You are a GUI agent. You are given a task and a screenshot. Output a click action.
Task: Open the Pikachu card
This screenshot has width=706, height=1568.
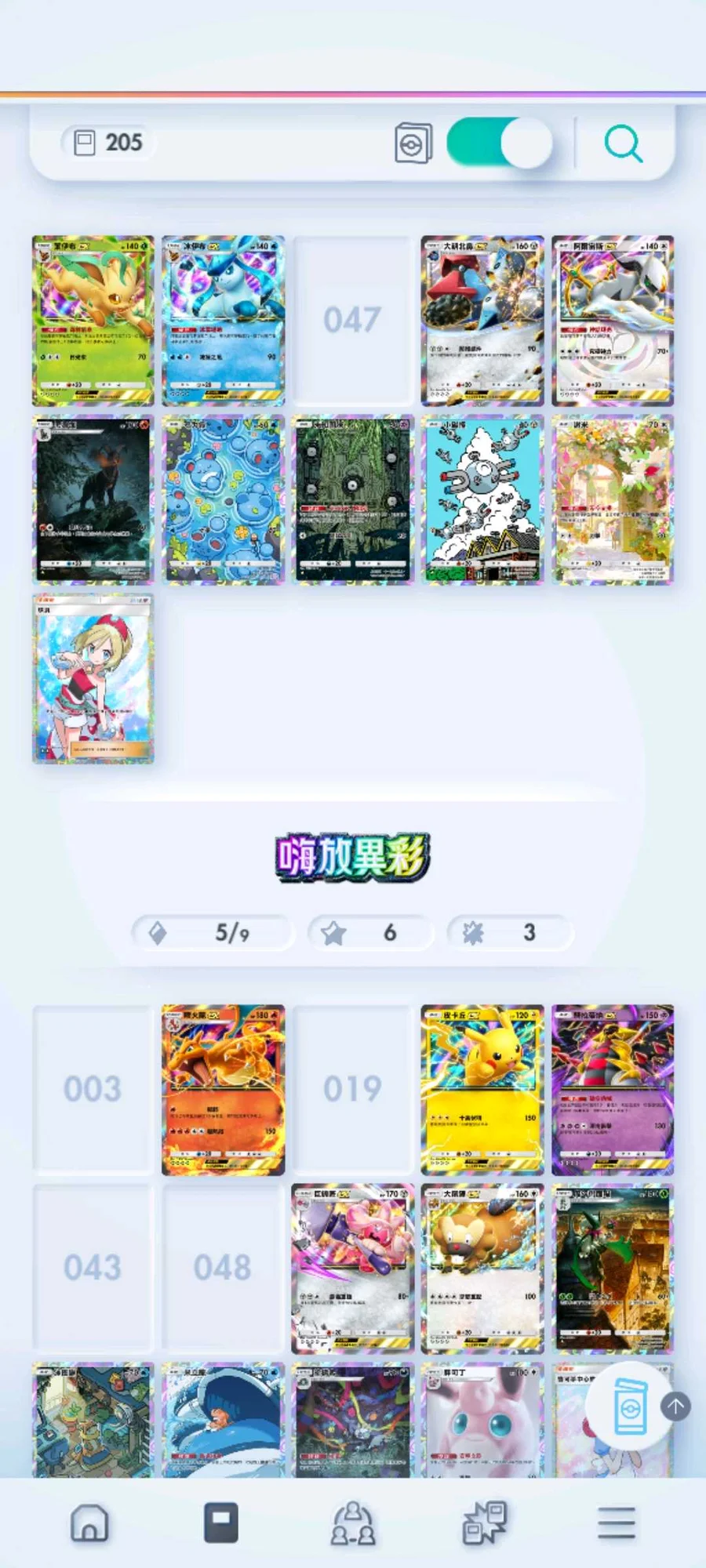(x=482, y=1090)
